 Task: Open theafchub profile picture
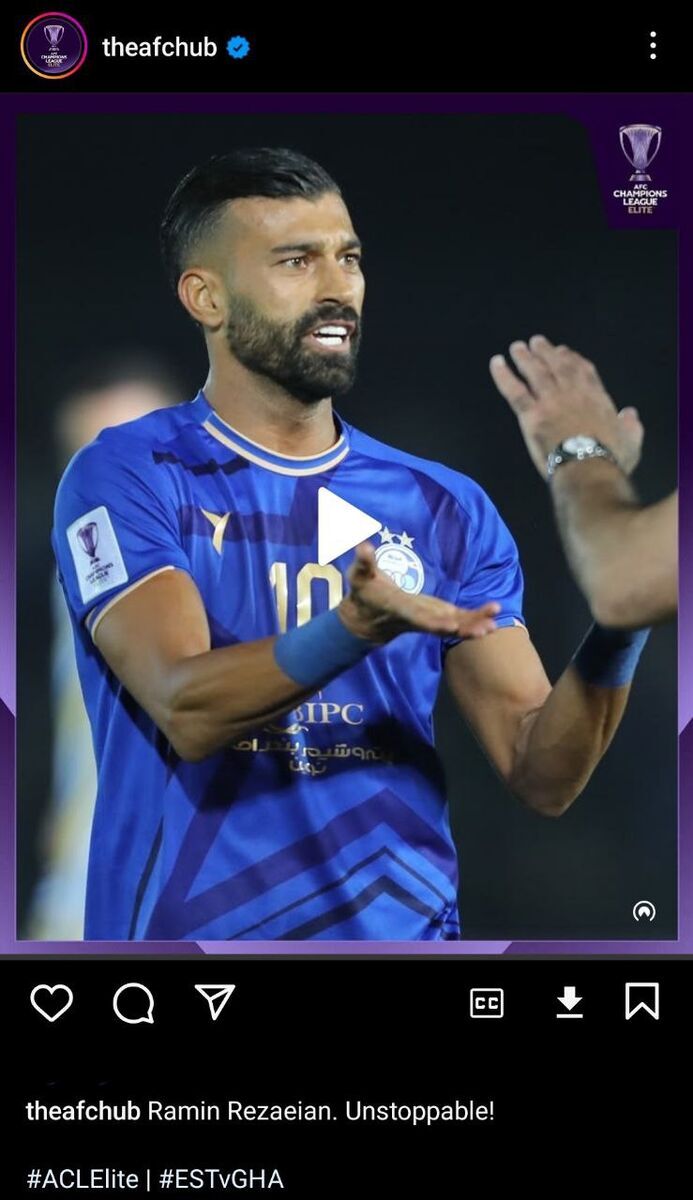point(53,46)
